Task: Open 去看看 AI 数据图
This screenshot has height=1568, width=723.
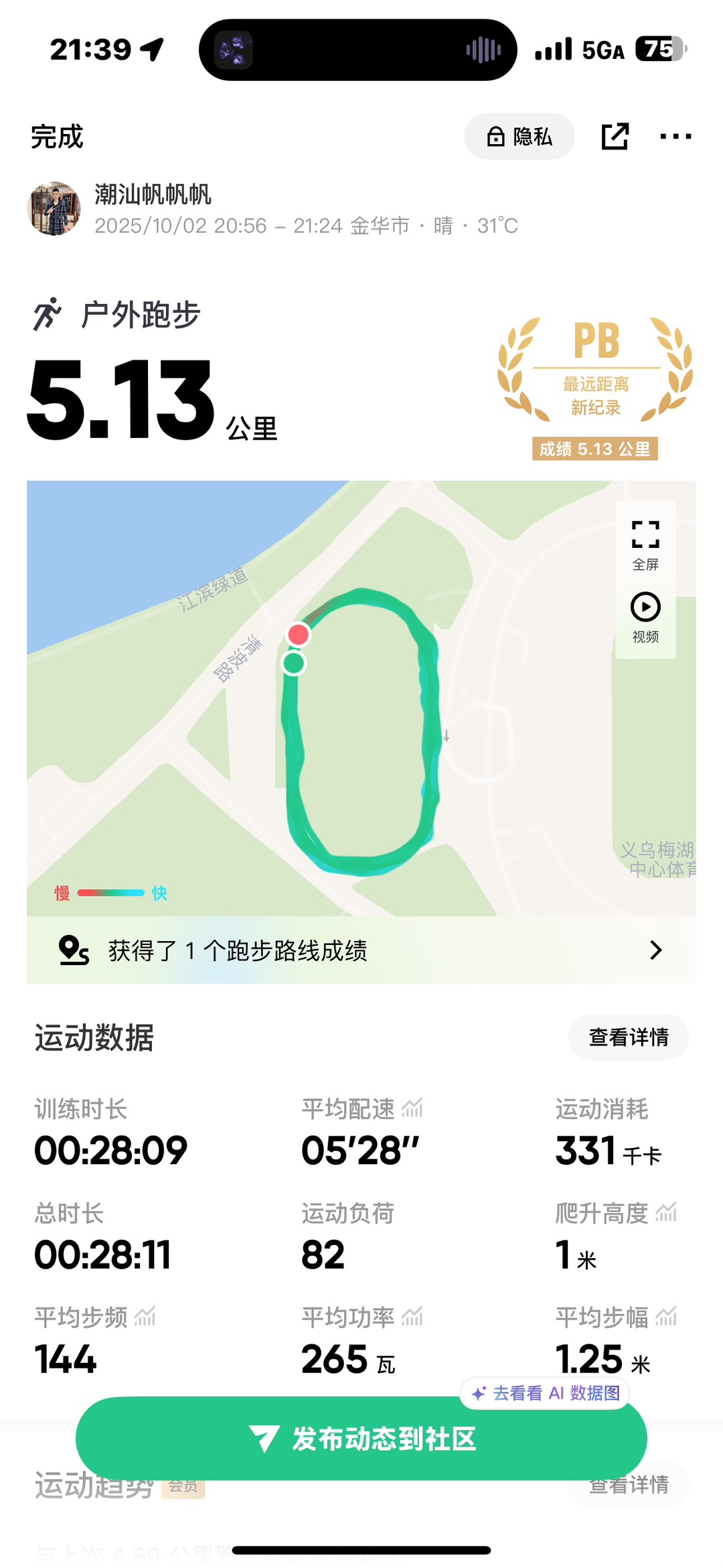Action: [x=546, y=1393]
